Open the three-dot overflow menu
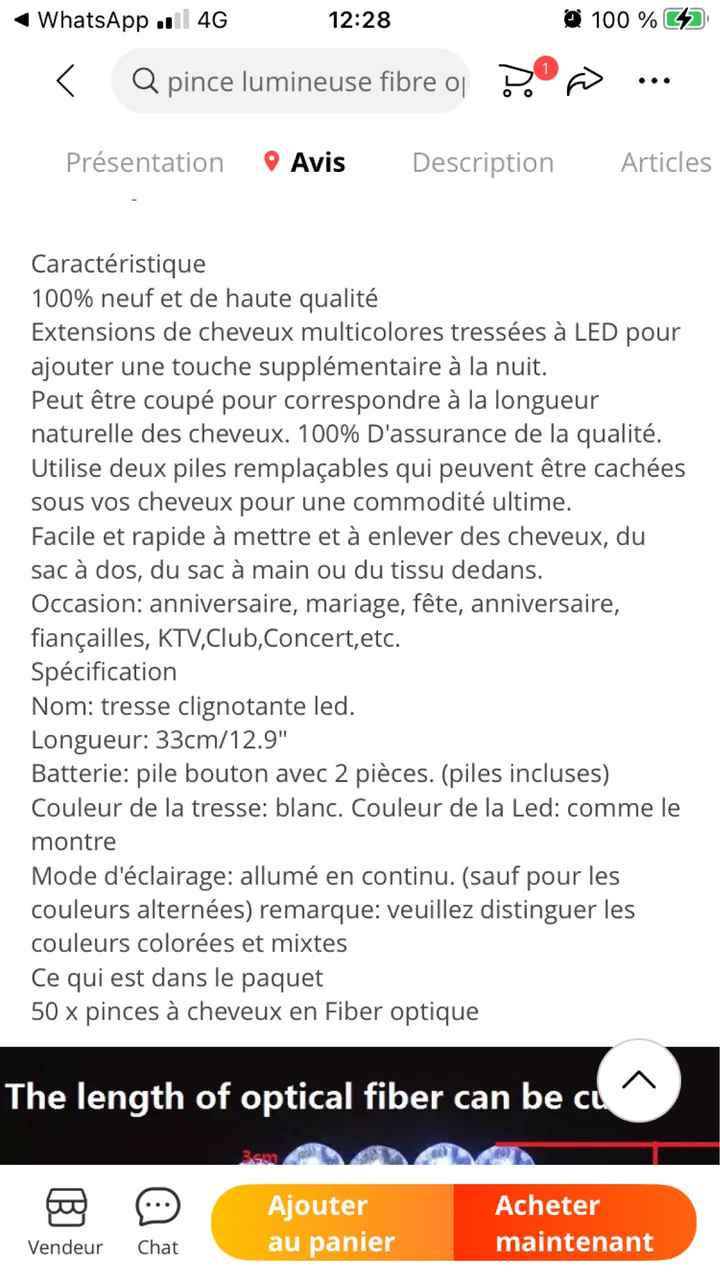720x1280 pixels. [x=654, y=81]
